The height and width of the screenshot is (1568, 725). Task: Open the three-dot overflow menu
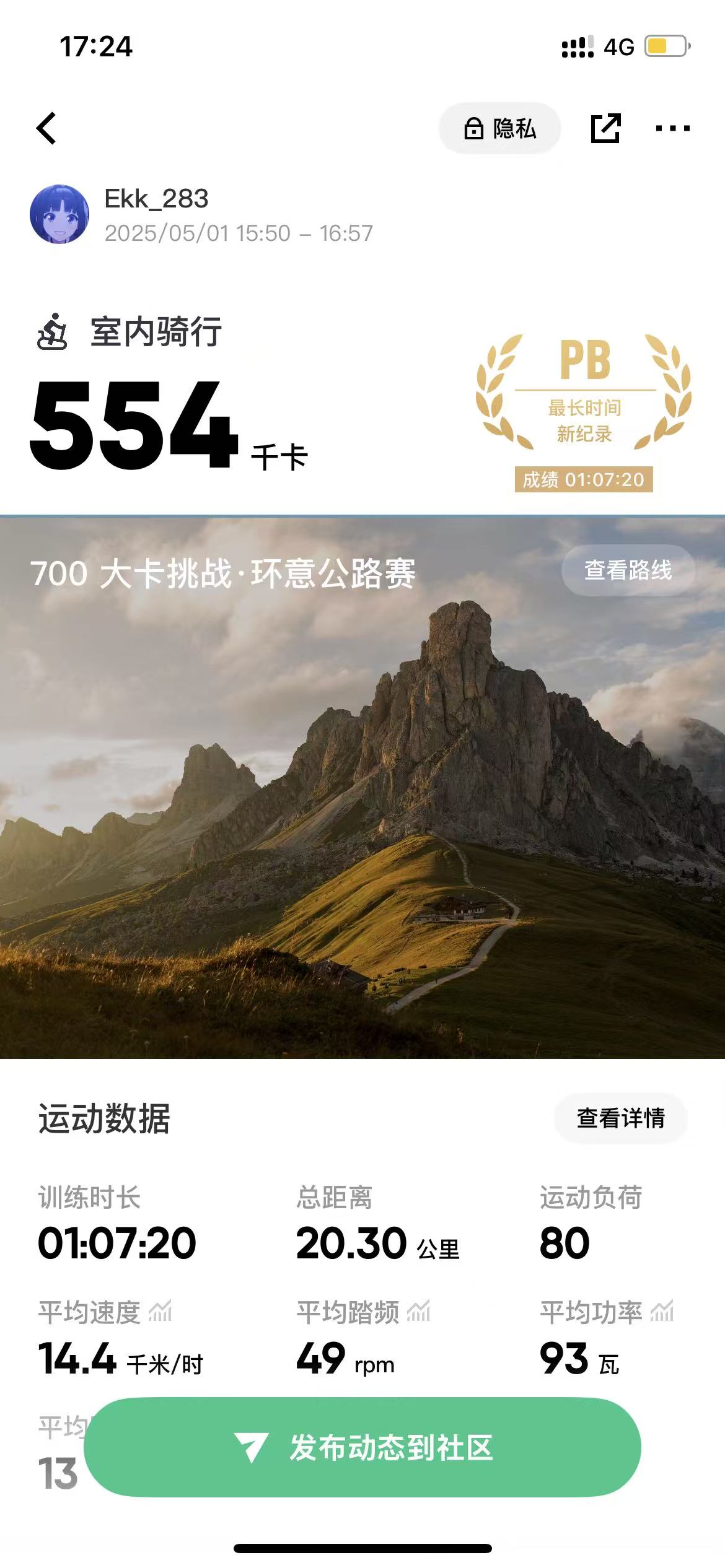[672, 128]
